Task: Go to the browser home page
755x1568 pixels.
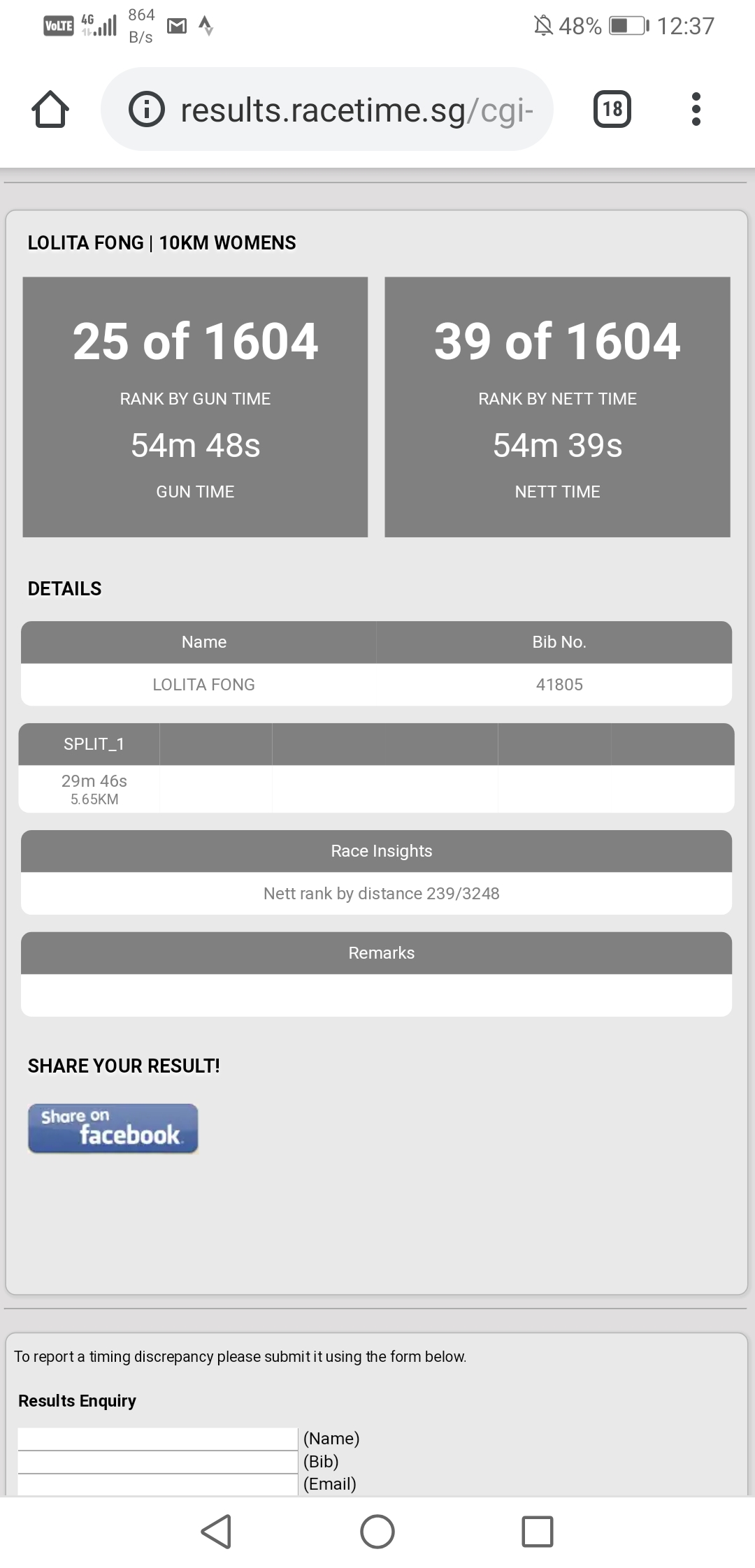Action: click(x=50, y=109)
